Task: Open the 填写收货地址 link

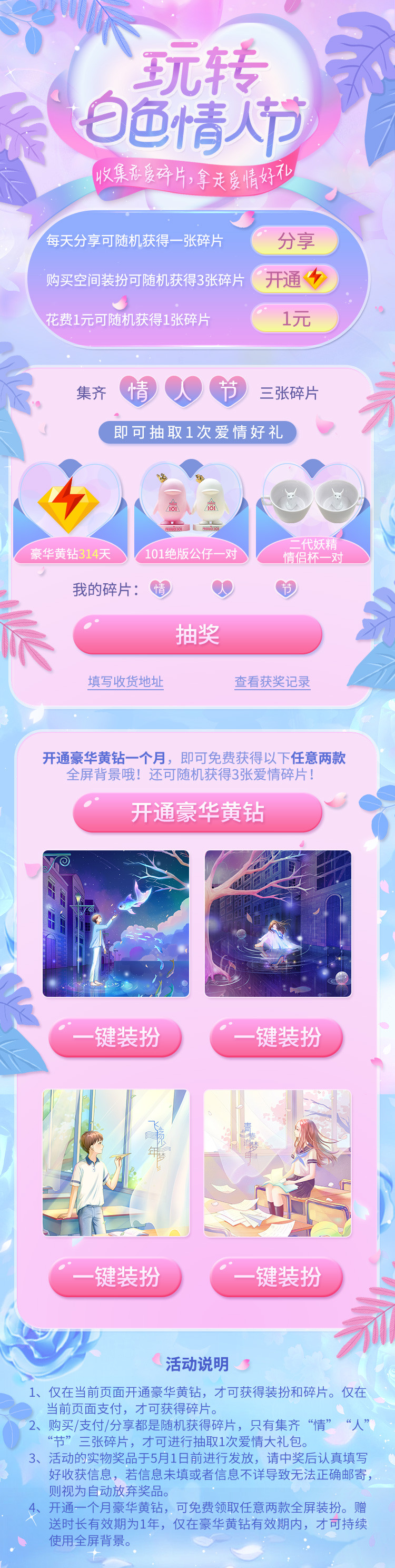Action: tap(125, 682)
